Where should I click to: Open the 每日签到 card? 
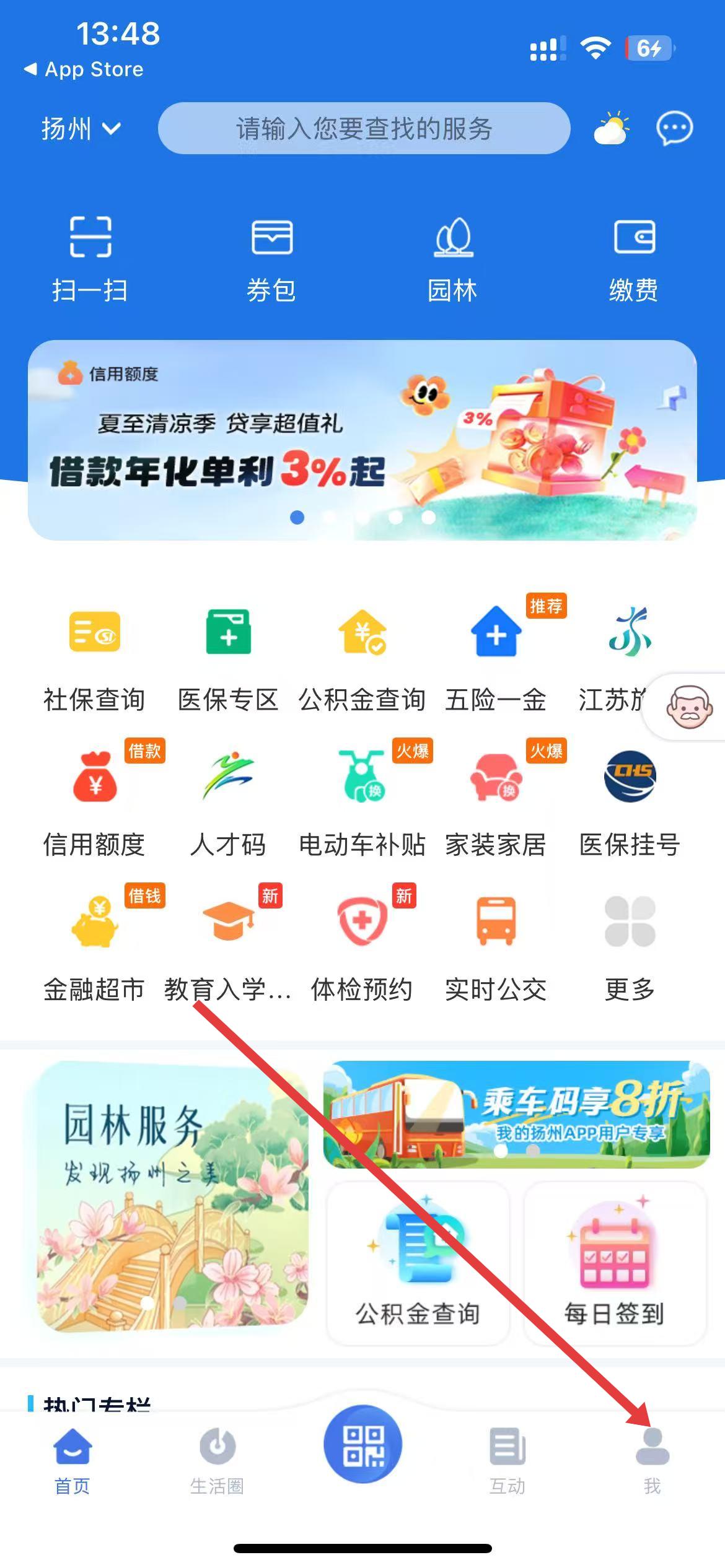[x=615, y=1263]
